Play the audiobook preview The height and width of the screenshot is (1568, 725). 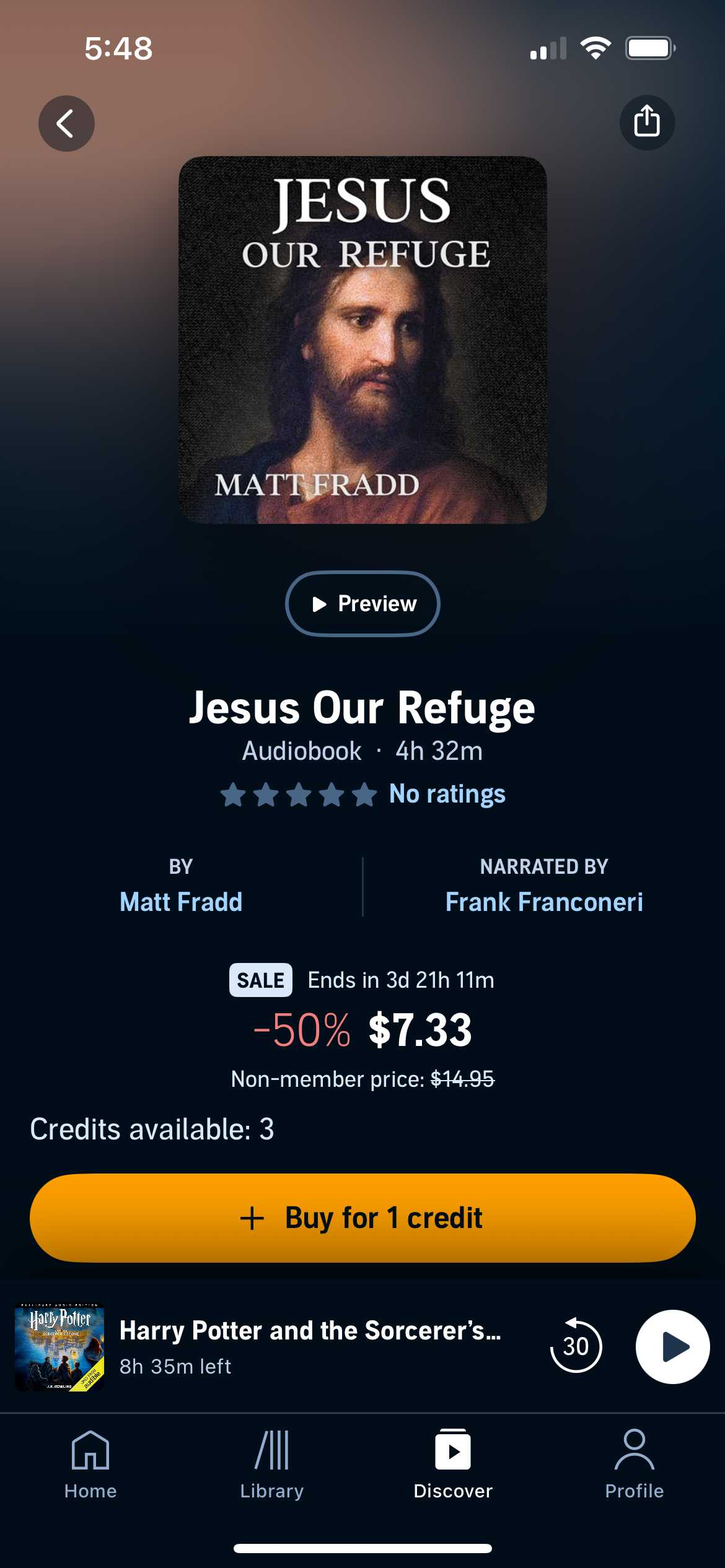[362, 604]
